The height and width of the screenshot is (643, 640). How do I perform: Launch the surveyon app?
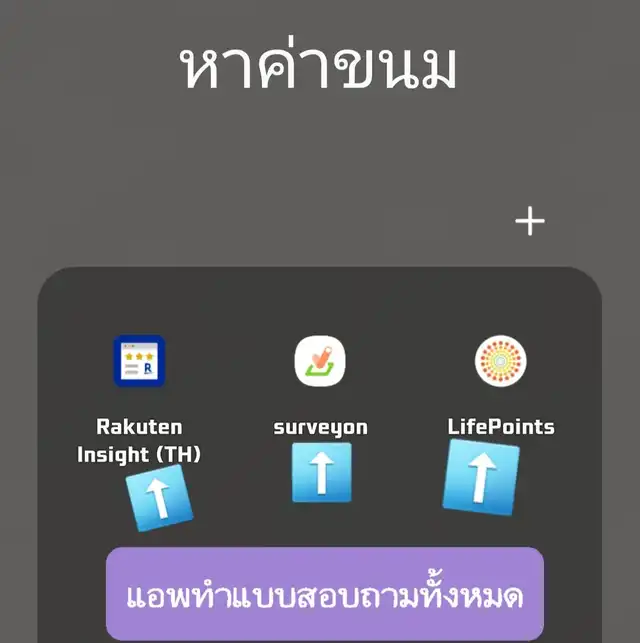[x=320, y=361]
